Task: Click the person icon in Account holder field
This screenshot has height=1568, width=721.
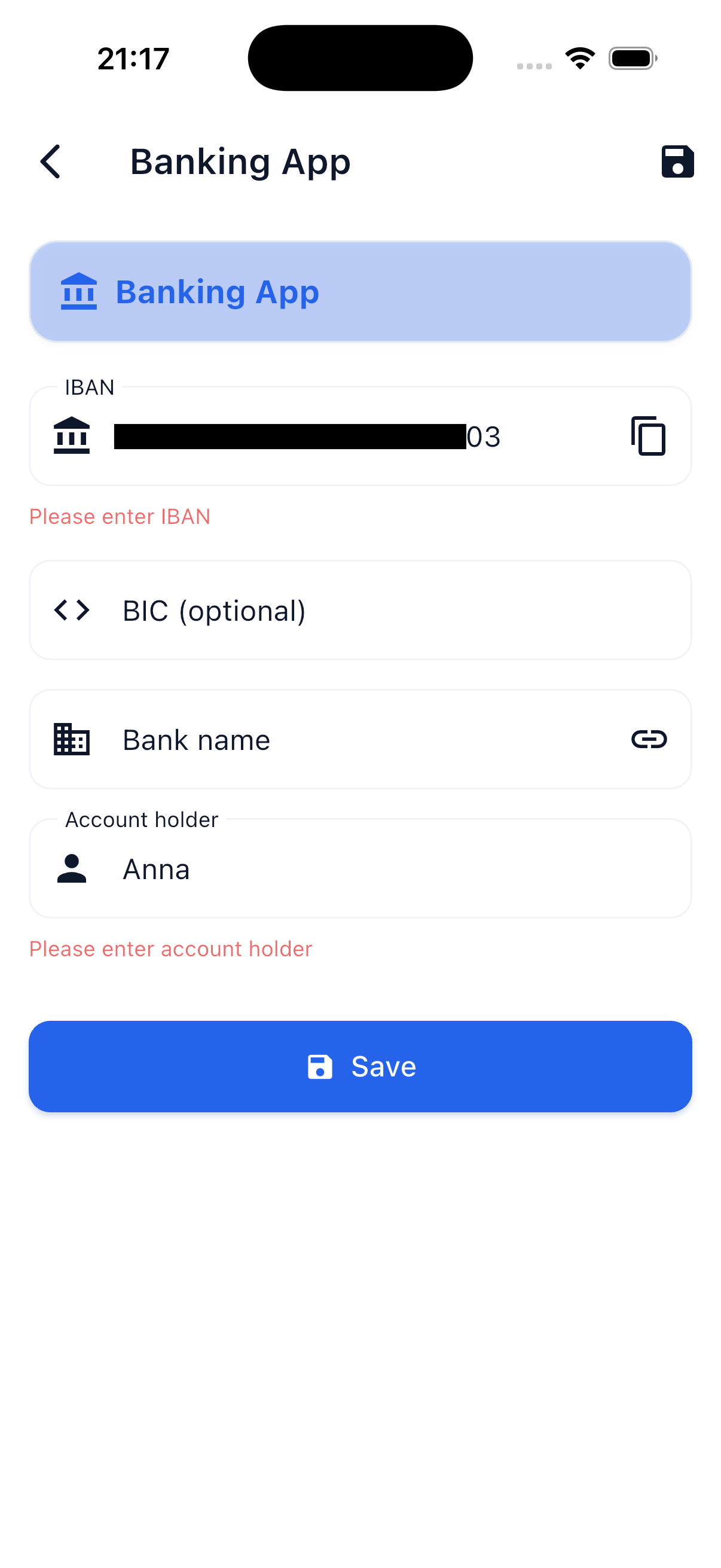Action: (71, 868)
